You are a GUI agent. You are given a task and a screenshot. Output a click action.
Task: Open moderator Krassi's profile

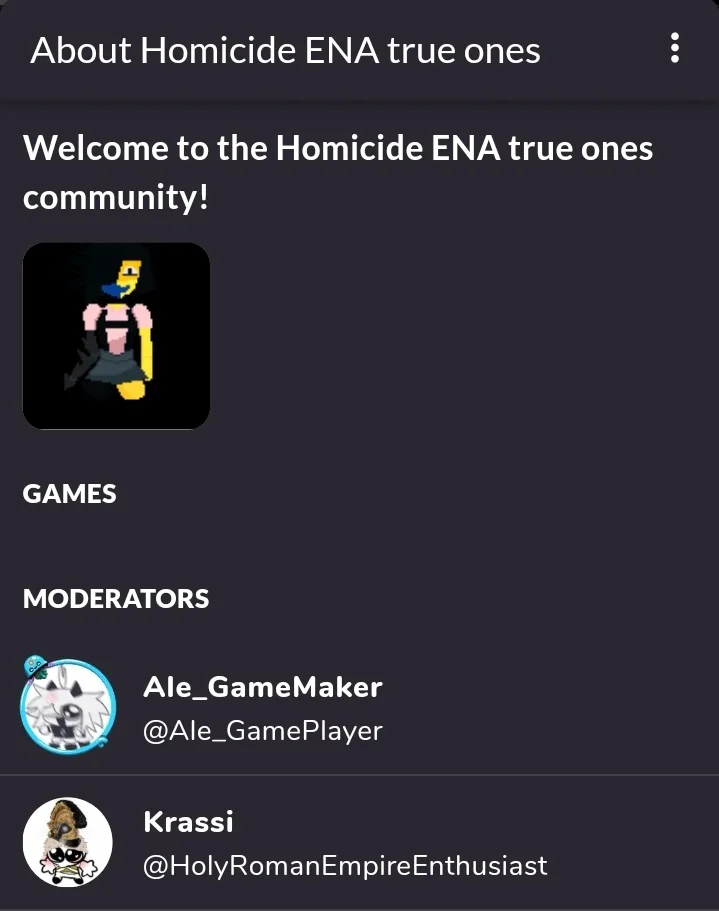coord(345,843)
